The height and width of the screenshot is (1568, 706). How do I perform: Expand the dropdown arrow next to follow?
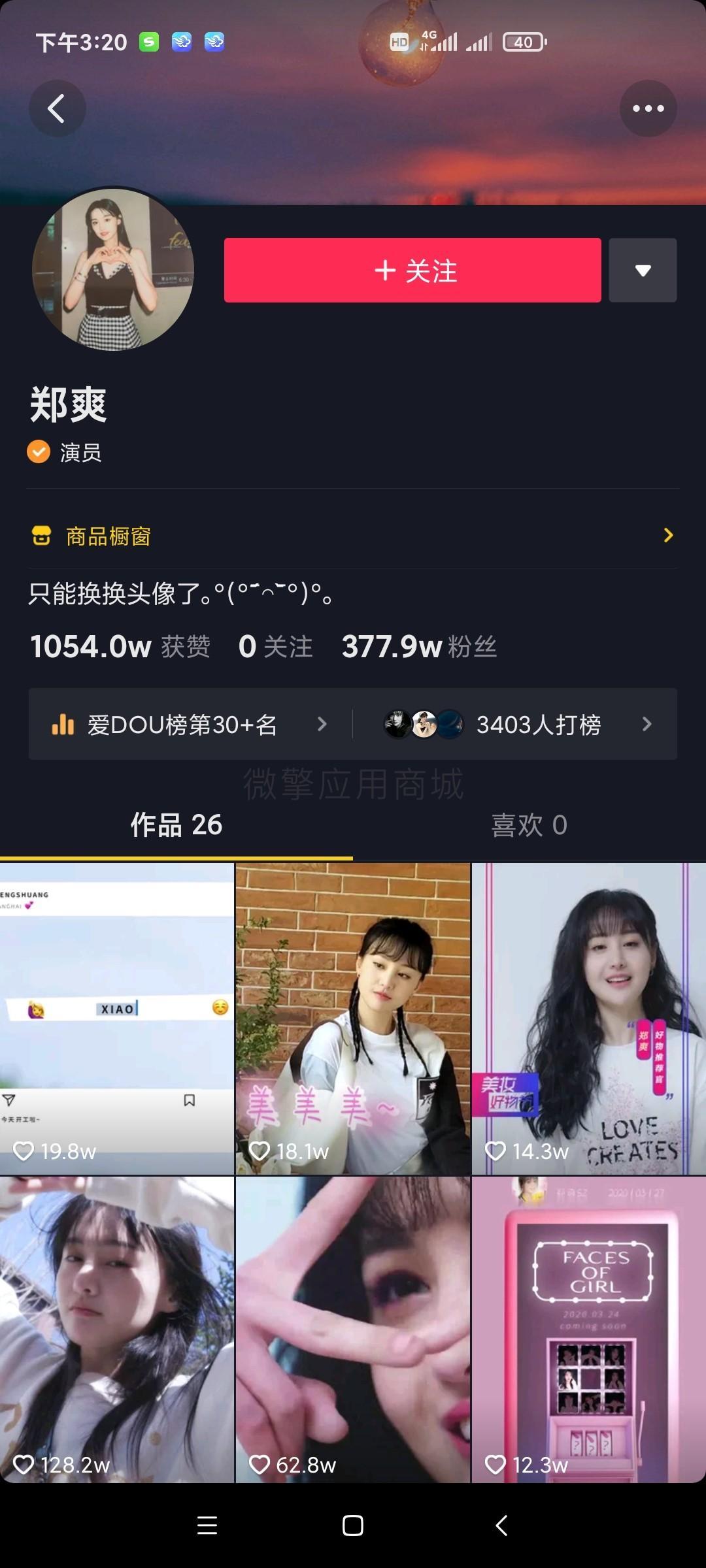pyautogui.click(x=643, y=270)
